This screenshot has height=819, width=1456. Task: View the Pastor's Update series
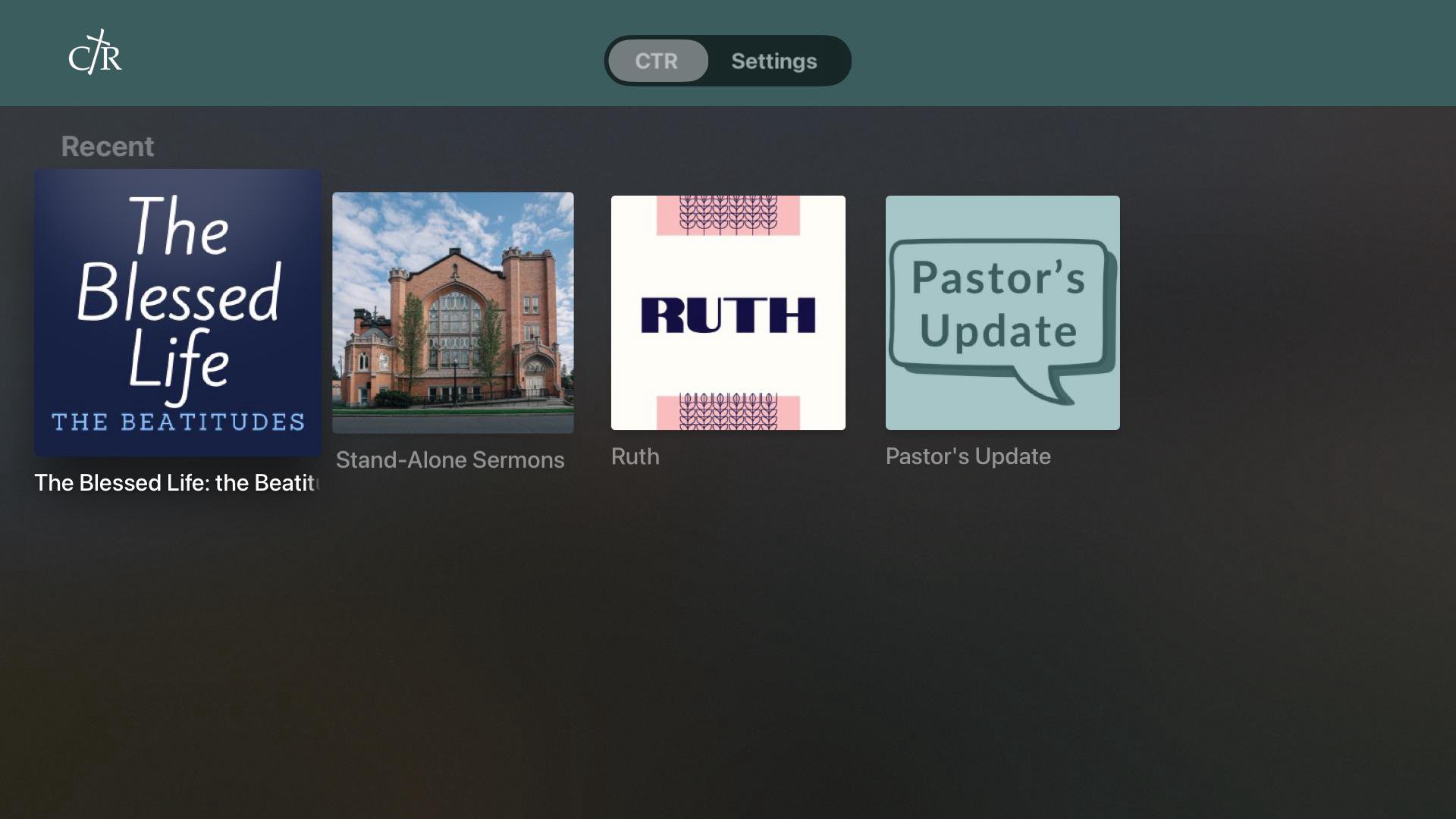tap(1003, 312)
